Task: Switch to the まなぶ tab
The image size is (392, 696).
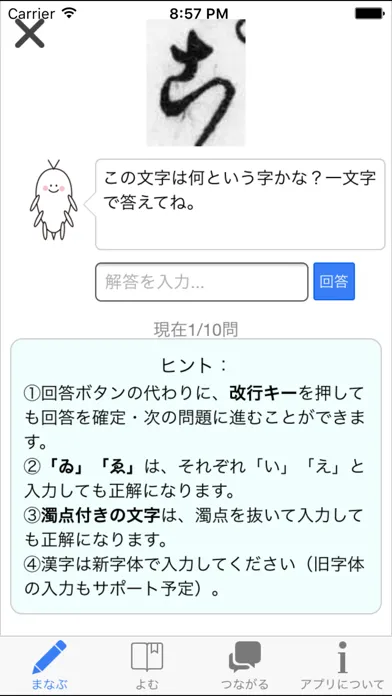Action: tap(49, 665)
